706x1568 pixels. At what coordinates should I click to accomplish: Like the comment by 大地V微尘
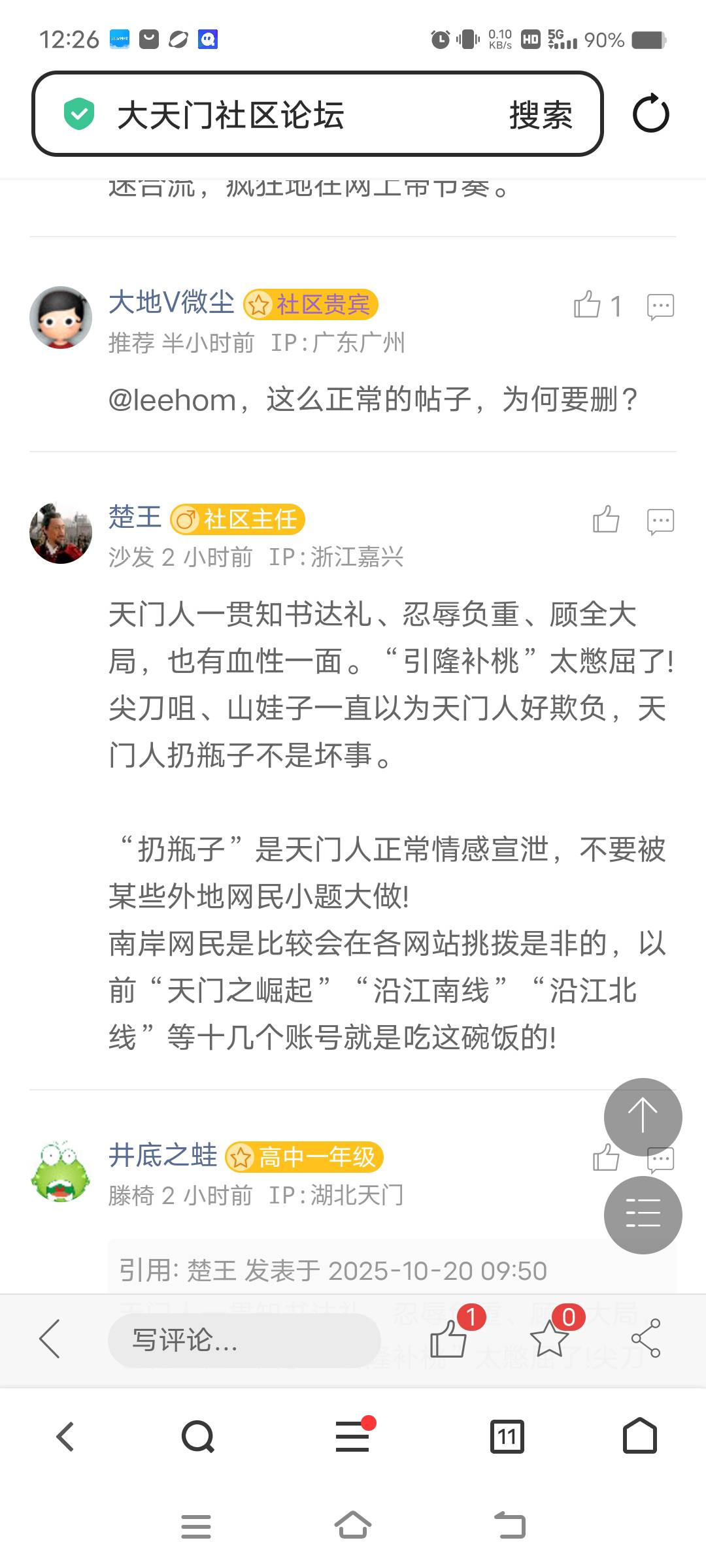(x=587, y=305)
